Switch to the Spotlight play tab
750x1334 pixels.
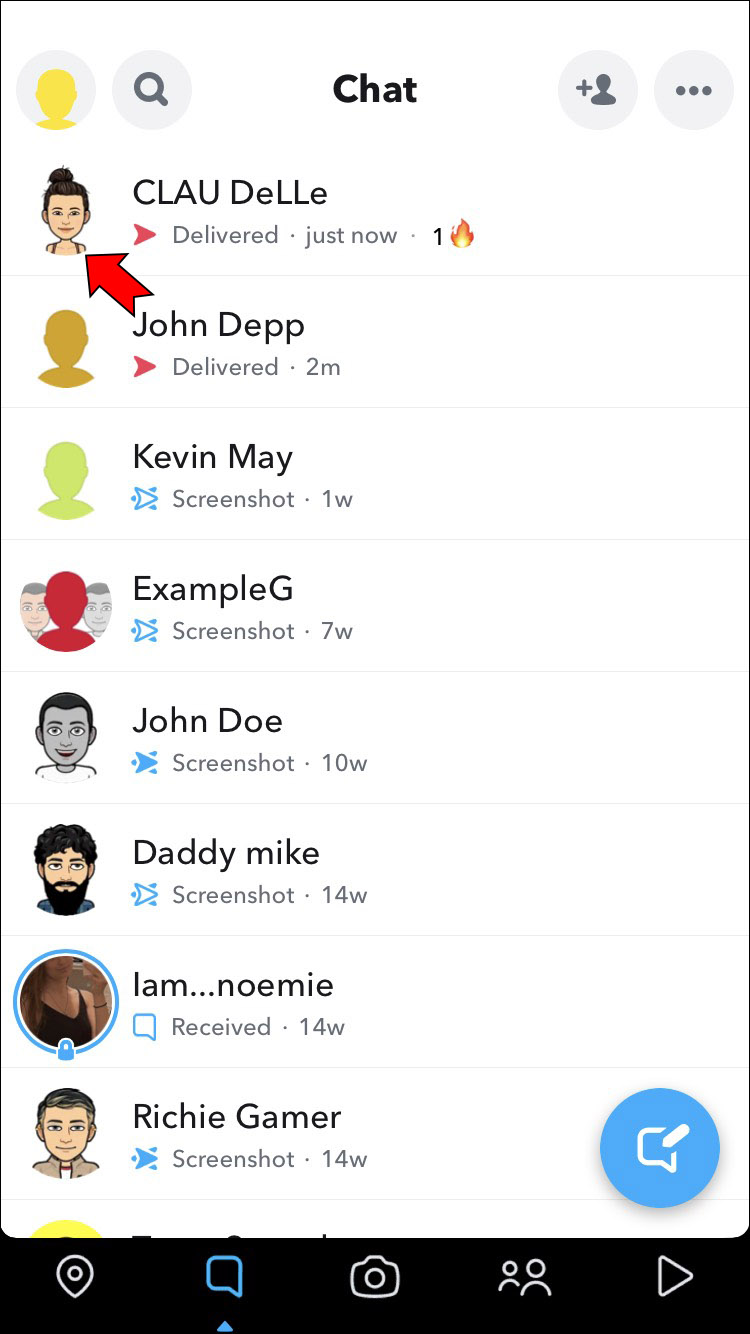tap(674, 1277)
